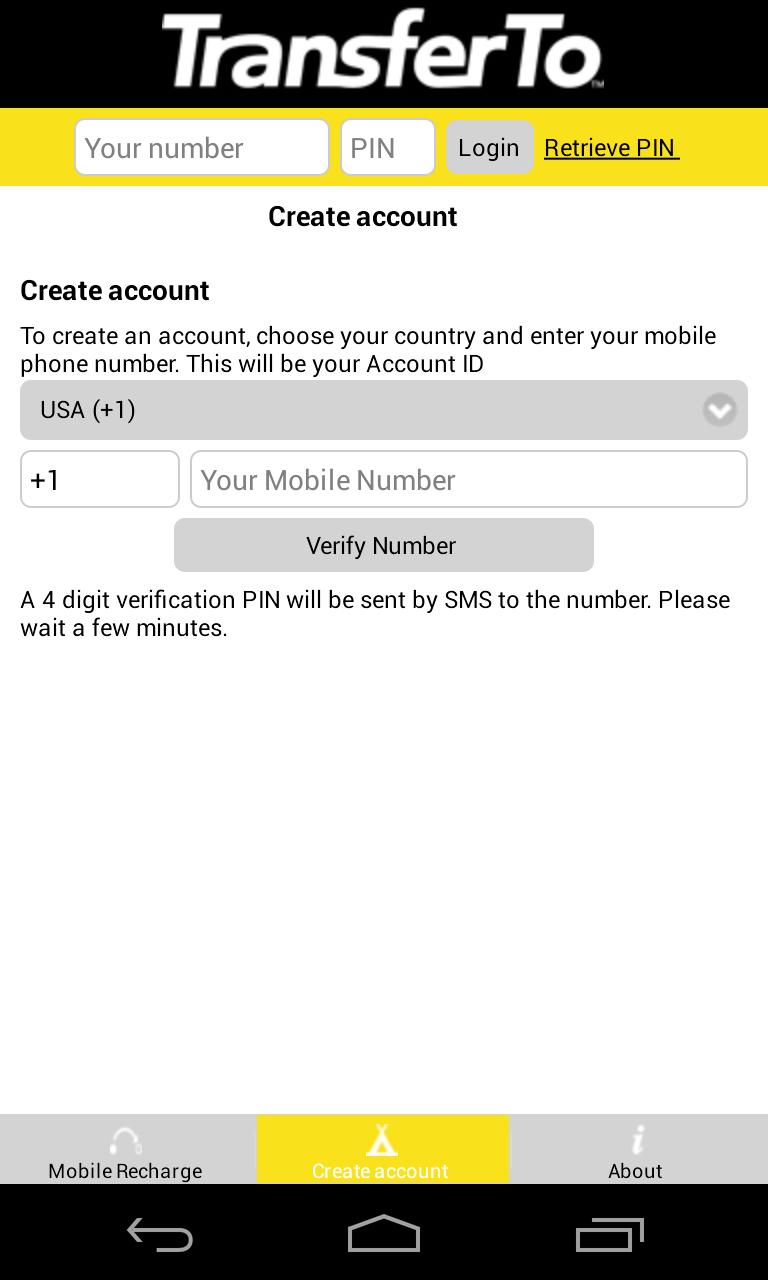The image size is (768, 1280).
Task: Tap the About info icon
Action: pyautogui.click(x=637, y=1140)
